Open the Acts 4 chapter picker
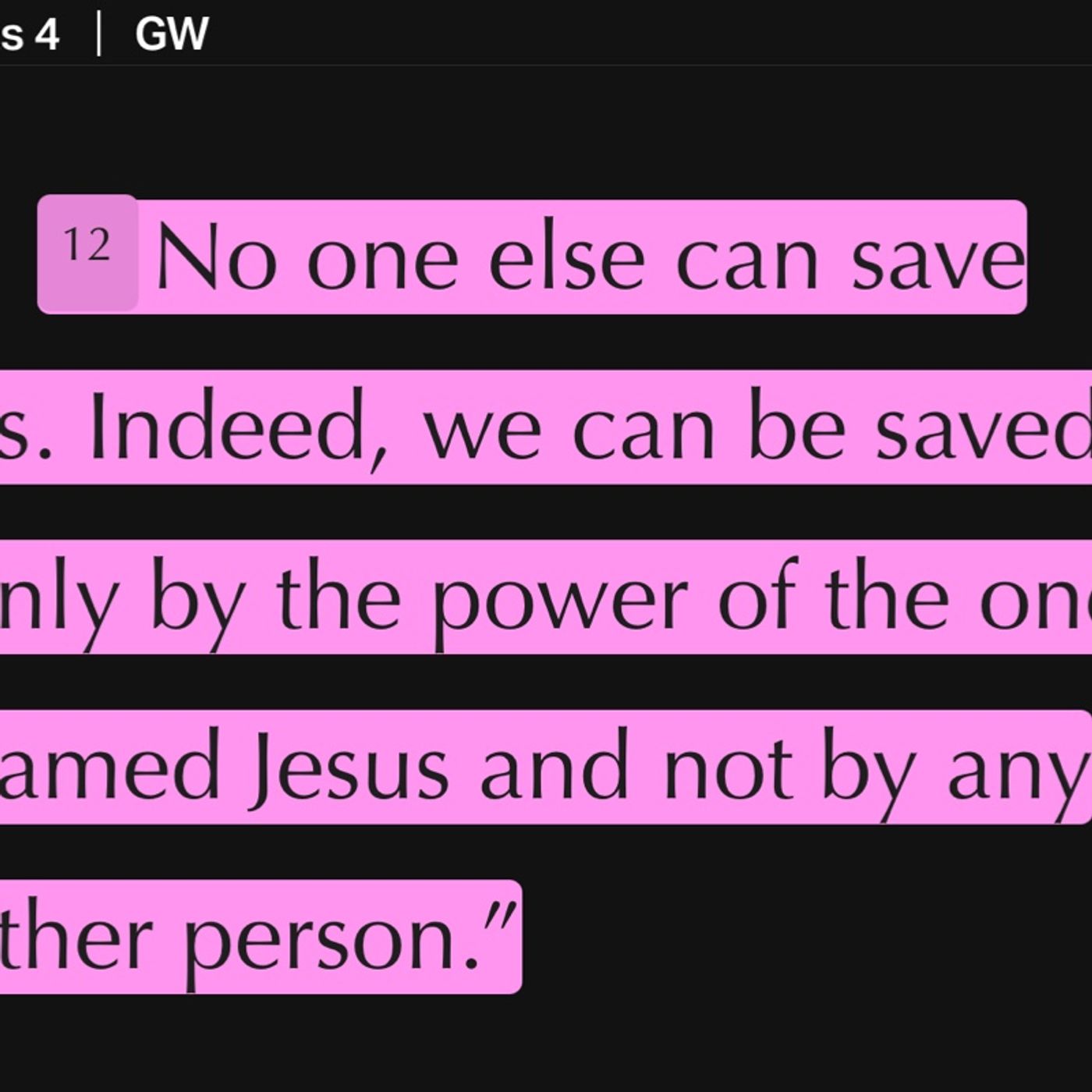Viewport: 1092px width, 1092px height. [31, 35]
